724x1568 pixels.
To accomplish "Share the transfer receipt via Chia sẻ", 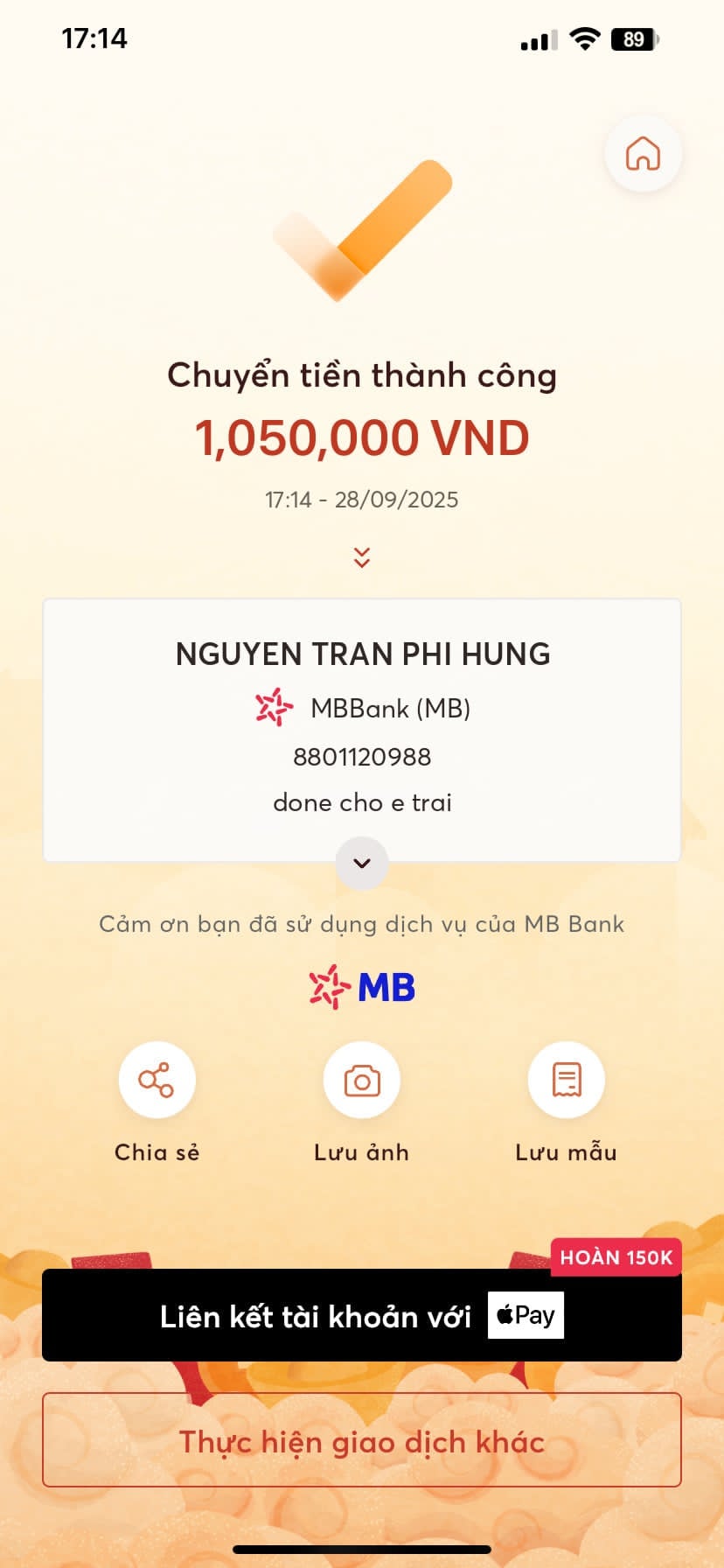I will click(x=157, y=1081).
